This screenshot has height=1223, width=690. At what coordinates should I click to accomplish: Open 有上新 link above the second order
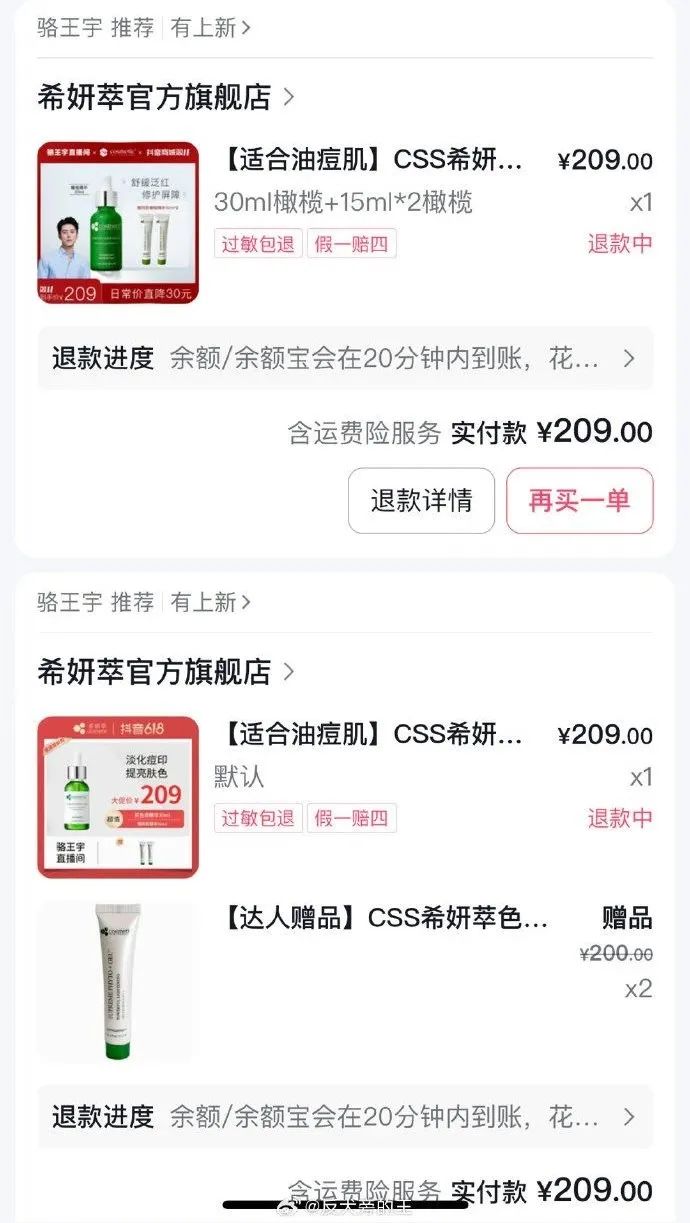tap(210, 602)
